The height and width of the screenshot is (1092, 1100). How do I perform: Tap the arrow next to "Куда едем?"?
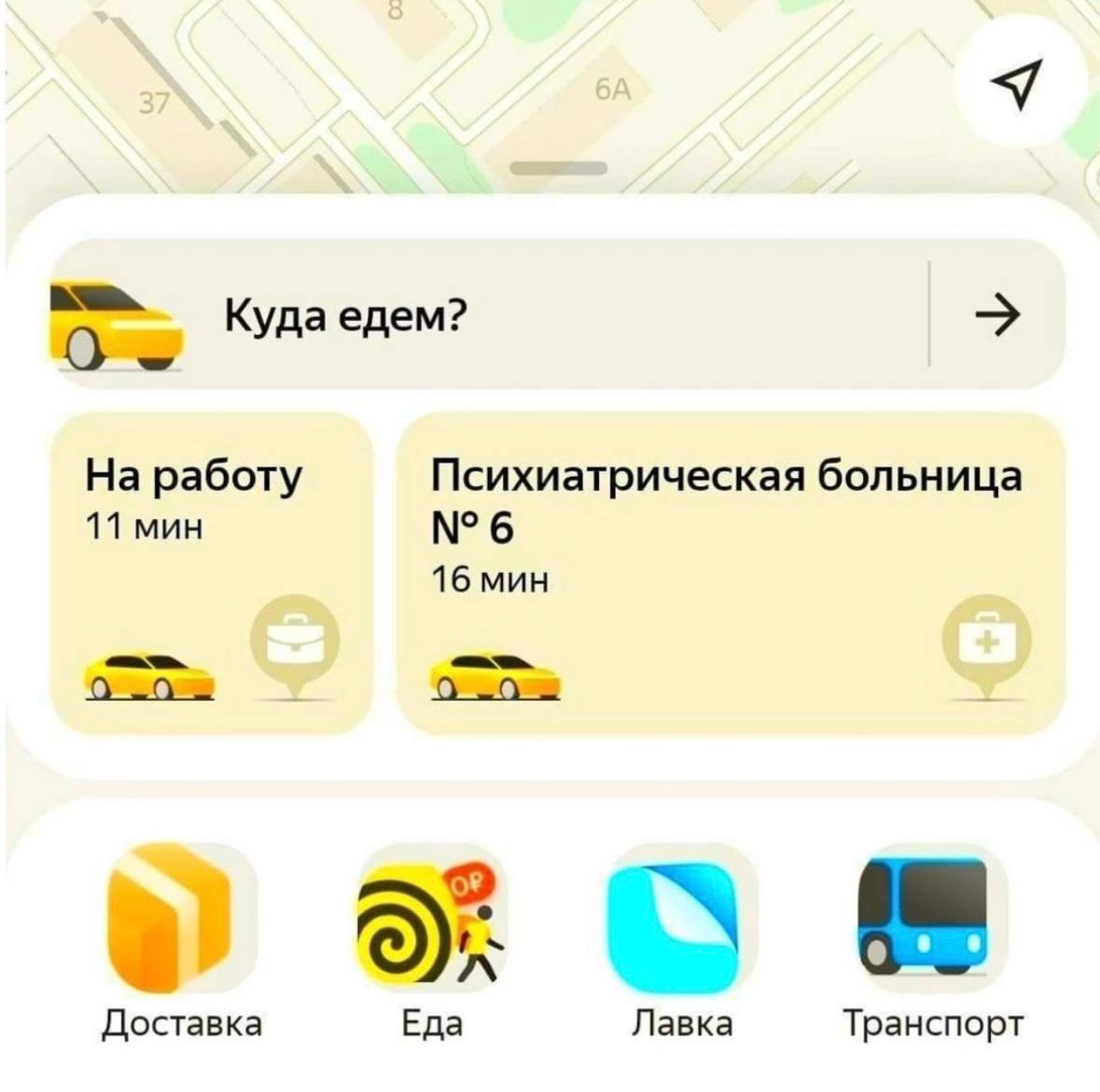tap(997, 315)
